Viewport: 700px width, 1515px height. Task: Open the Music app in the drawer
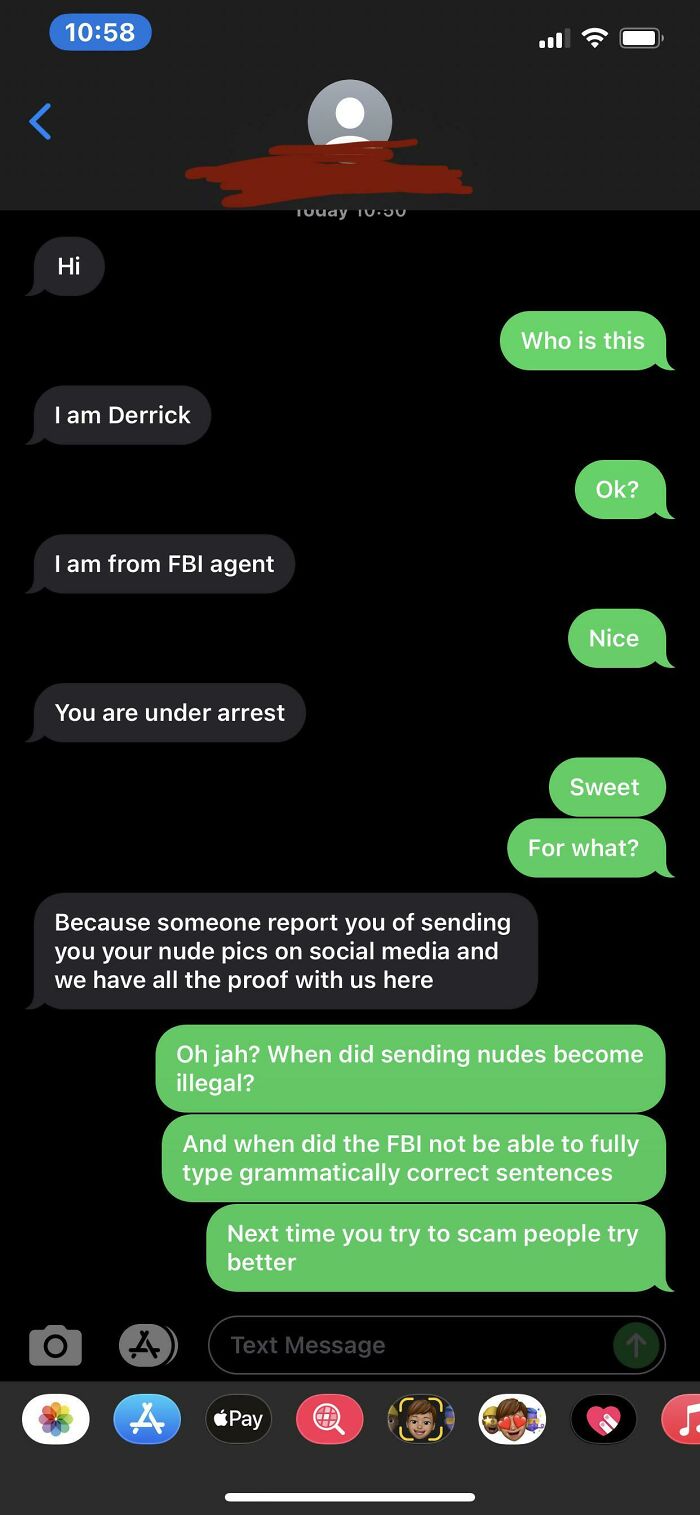[x=684, y=1419]
